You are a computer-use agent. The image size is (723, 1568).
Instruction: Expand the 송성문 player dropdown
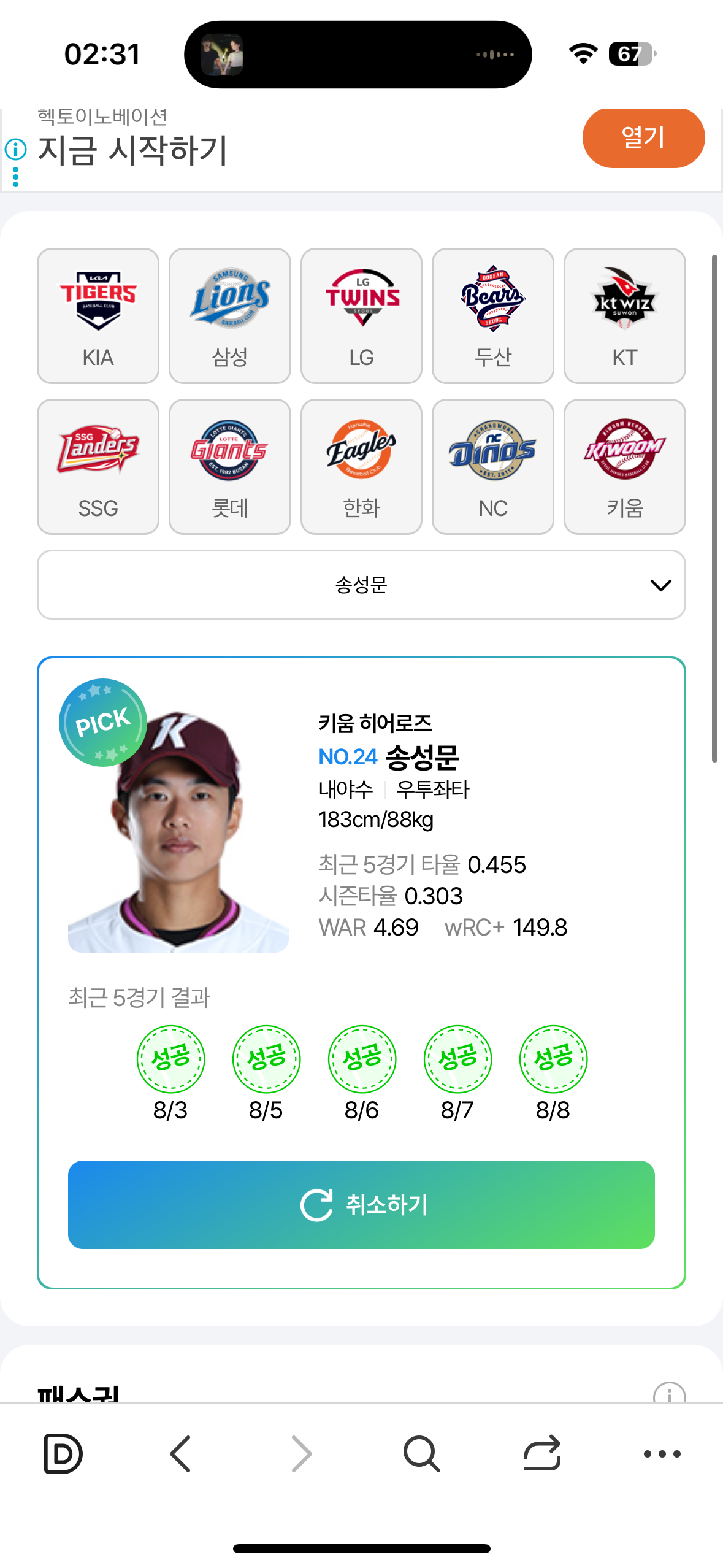pos(361,585)
